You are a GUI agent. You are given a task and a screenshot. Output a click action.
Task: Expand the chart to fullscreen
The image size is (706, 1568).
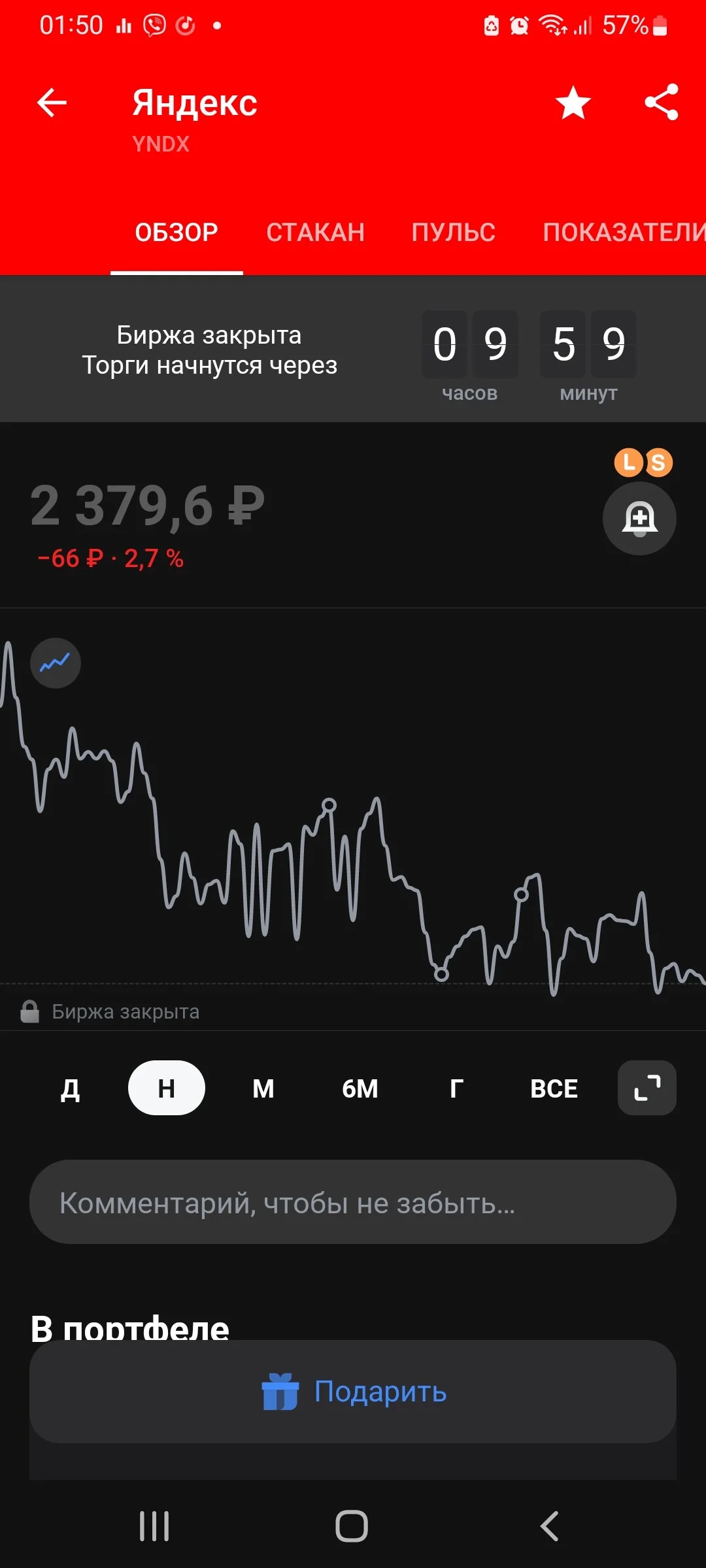[647, 1088]
